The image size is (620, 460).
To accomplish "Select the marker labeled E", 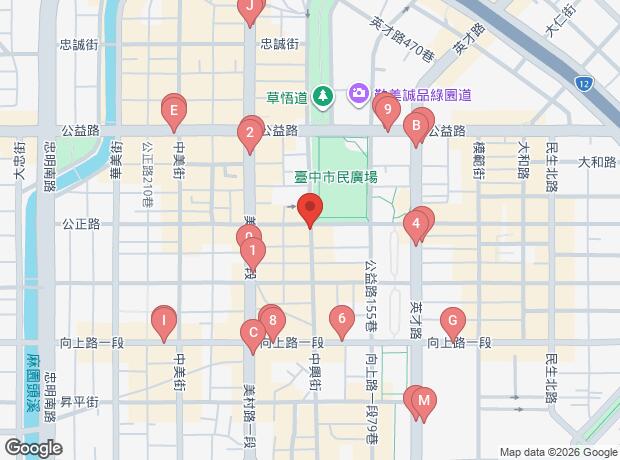I will click(174, 110).
